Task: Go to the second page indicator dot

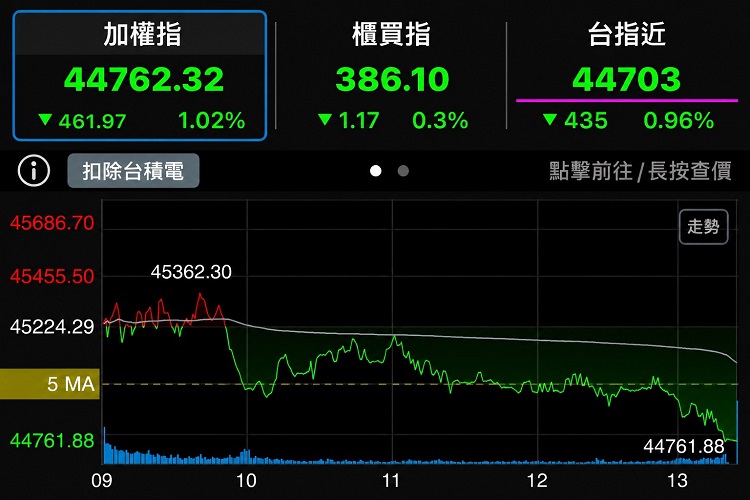Action: coord(403,171)
